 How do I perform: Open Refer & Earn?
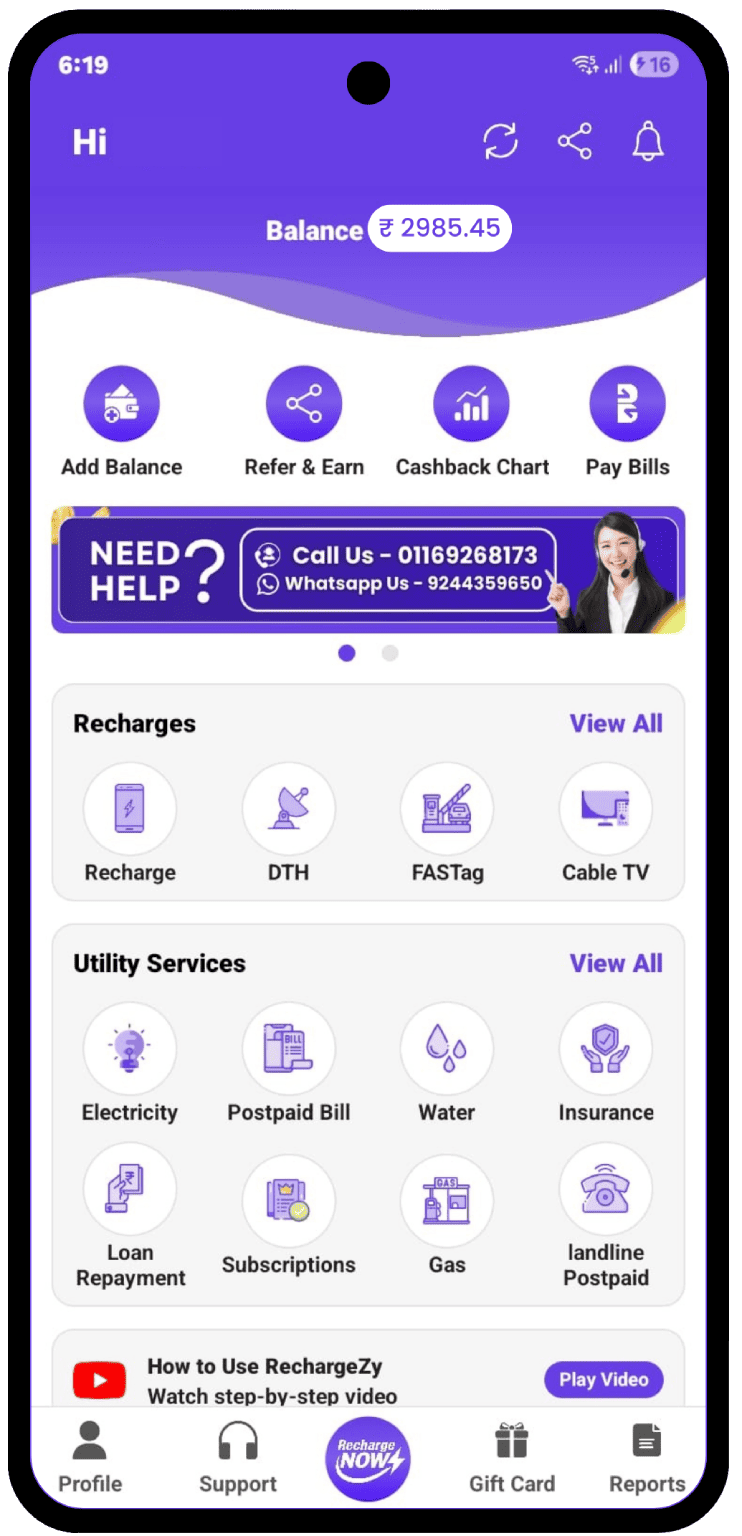click(304, 404)
